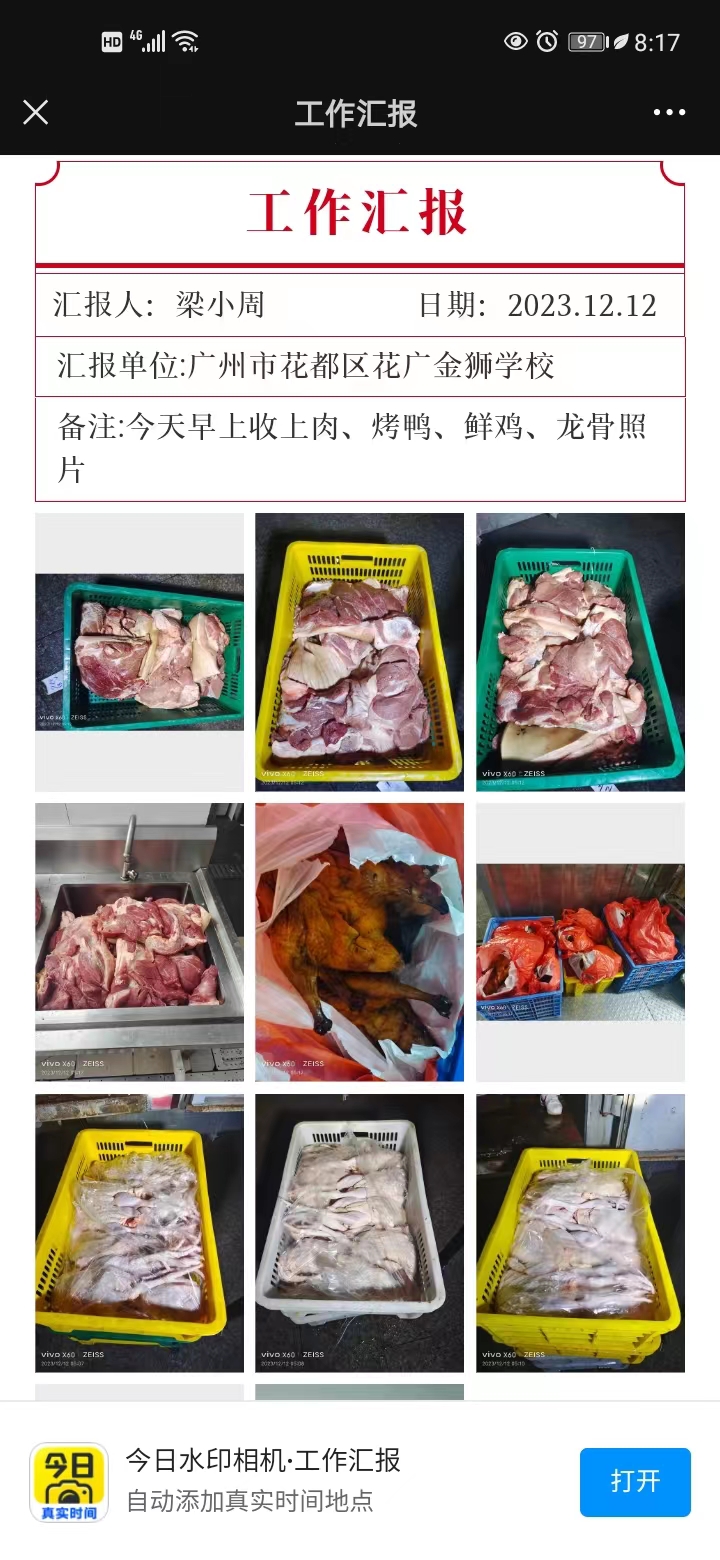
Task: View photo of red bags in blue crates
Action: (x=580, y=942)
